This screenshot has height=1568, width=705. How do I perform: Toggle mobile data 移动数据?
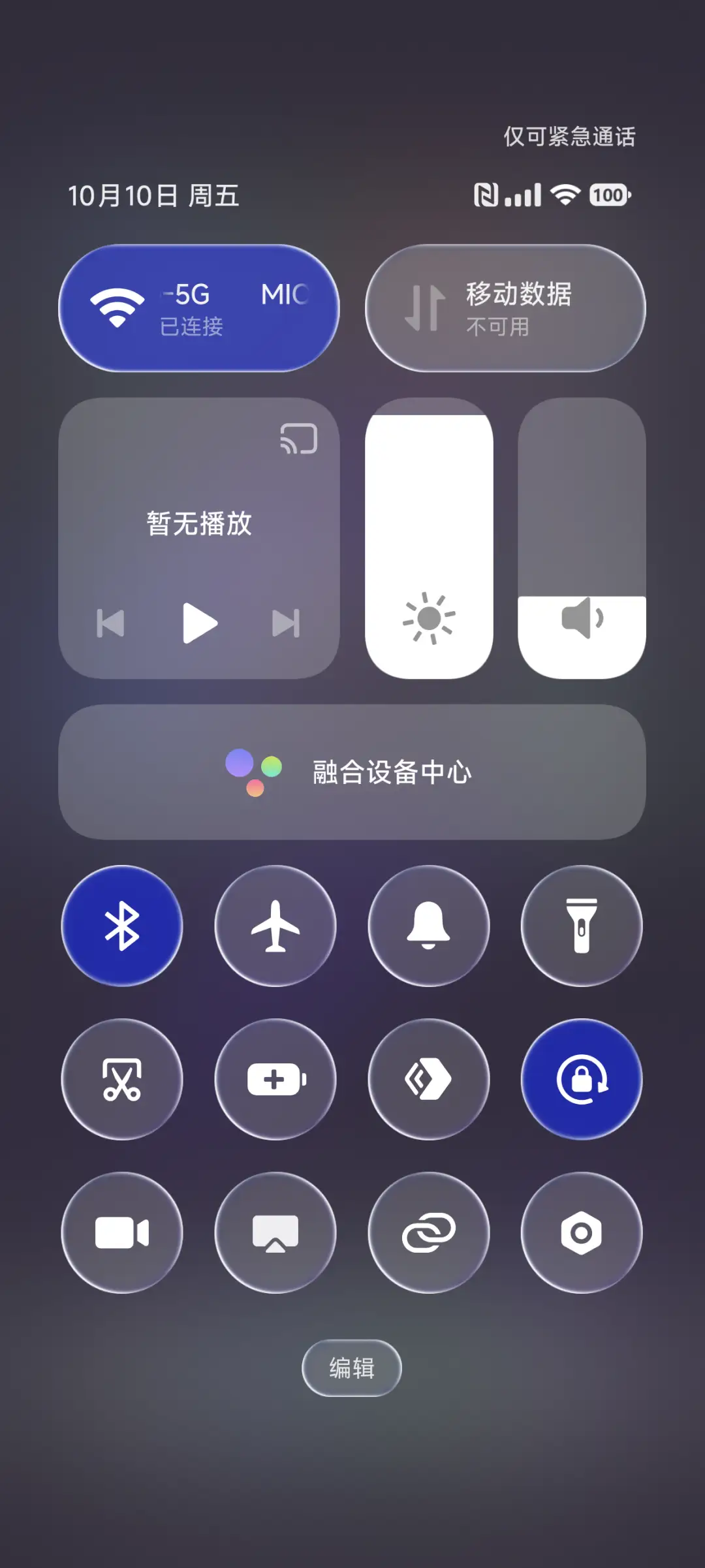[506, 308]
